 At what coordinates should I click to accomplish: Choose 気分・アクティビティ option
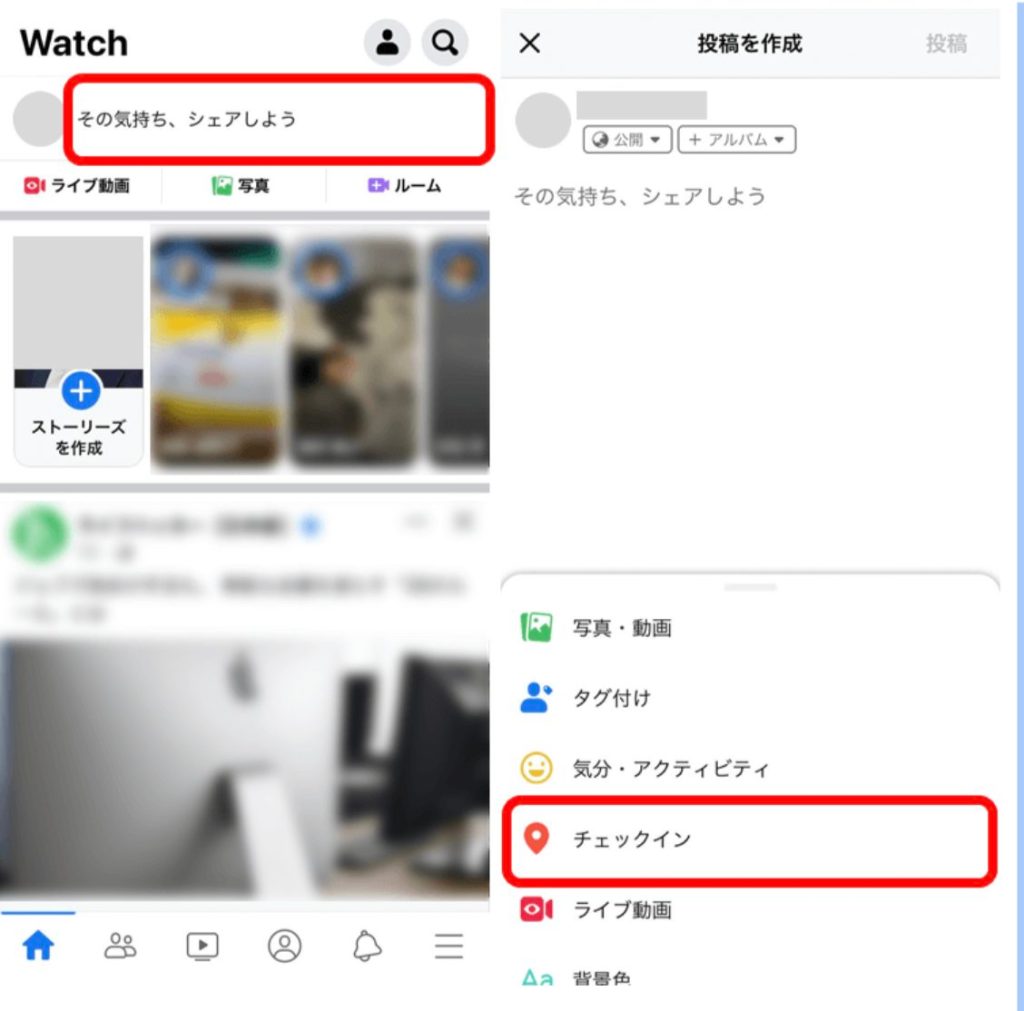point(670,769)
